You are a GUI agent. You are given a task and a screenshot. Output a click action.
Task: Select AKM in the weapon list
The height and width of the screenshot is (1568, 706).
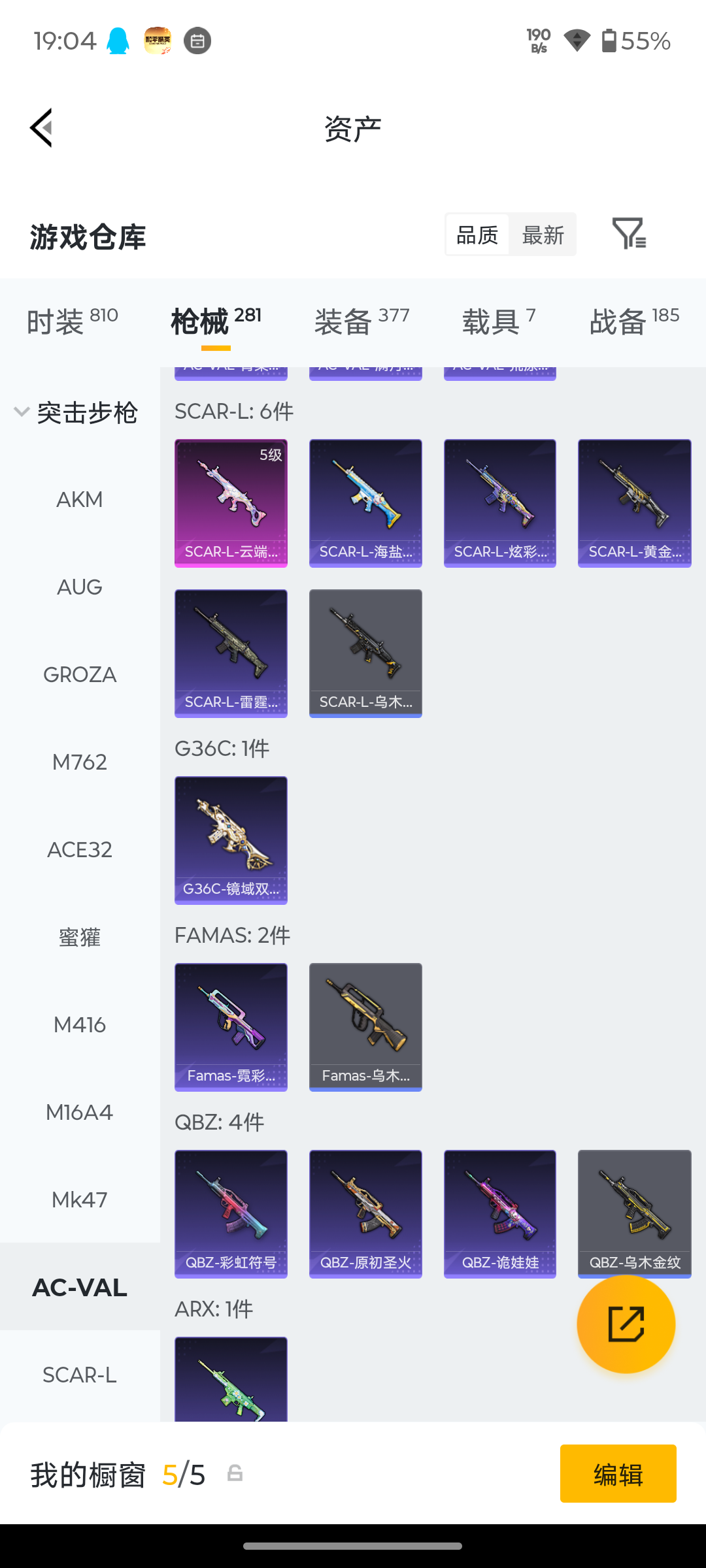(x=80, y=500)
